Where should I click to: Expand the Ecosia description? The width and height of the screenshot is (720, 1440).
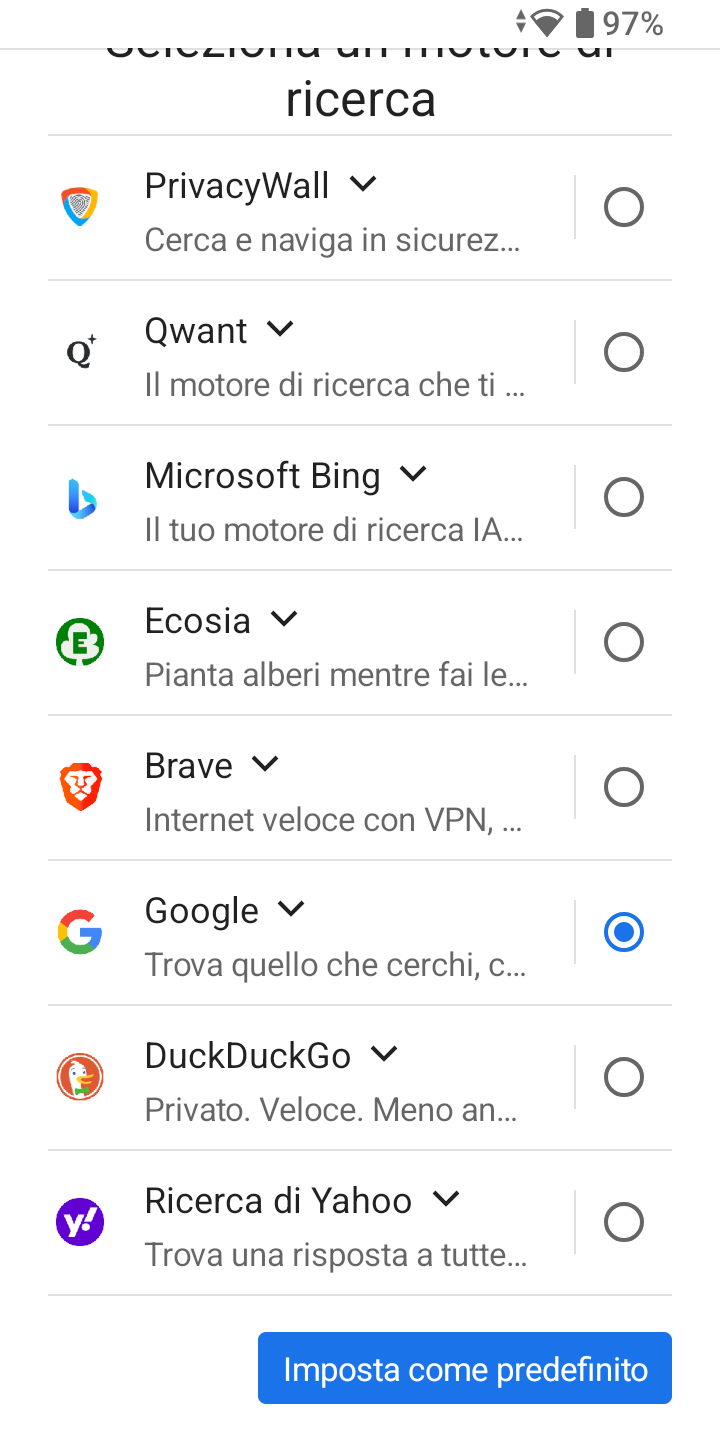[x=285, y=619]
